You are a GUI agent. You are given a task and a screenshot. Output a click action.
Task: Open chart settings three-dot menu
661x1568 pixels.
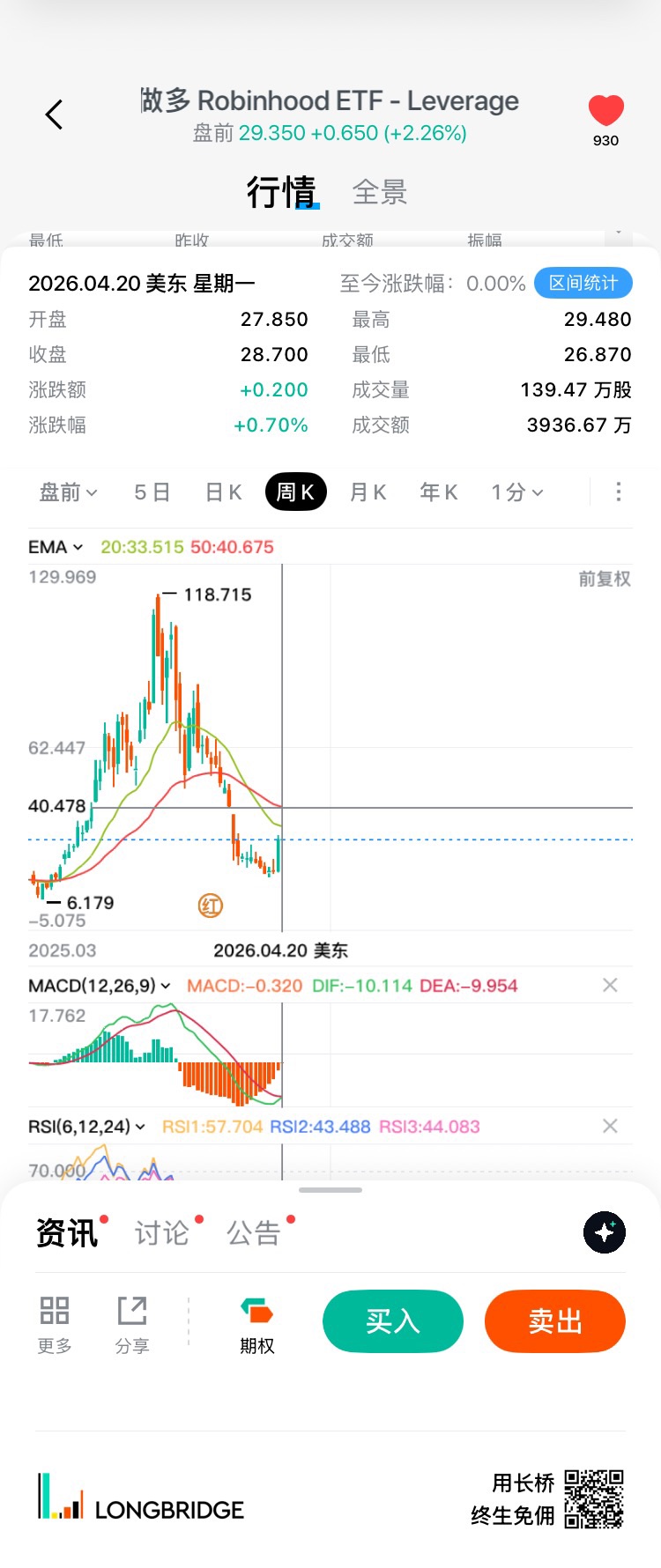[x=618, y=492]
